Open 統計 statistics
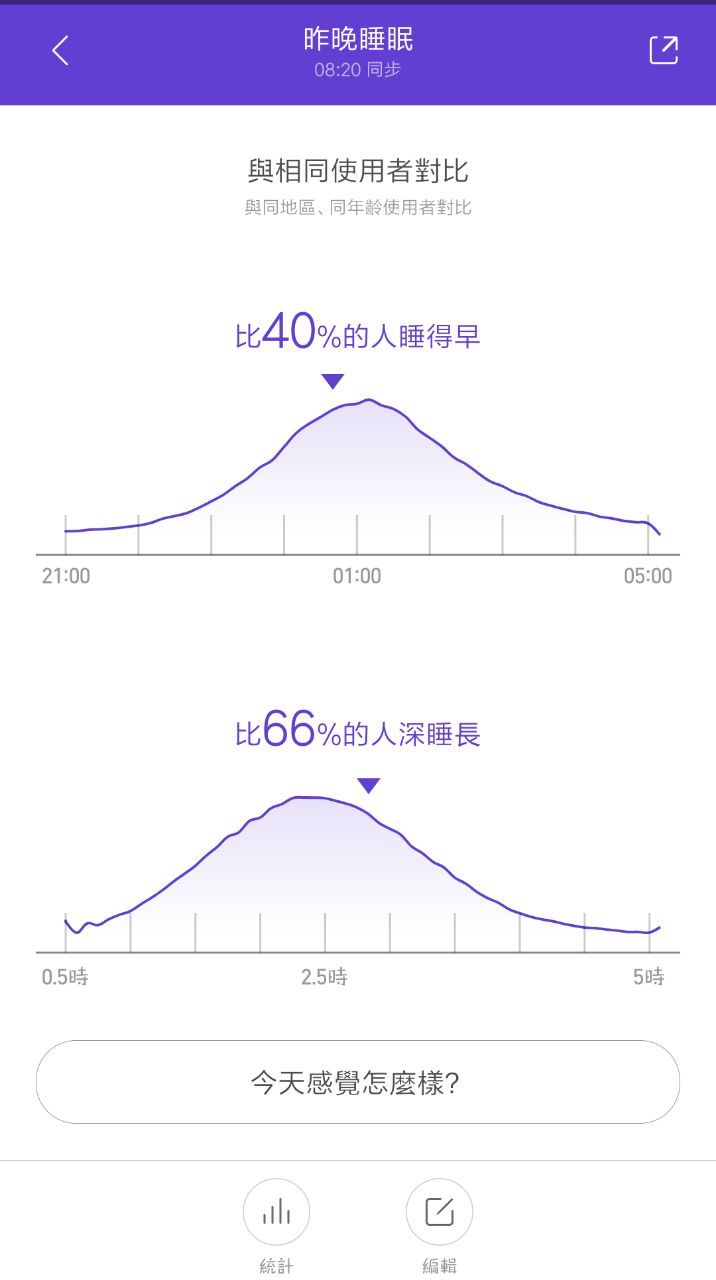 click(x=276, y=1228)
